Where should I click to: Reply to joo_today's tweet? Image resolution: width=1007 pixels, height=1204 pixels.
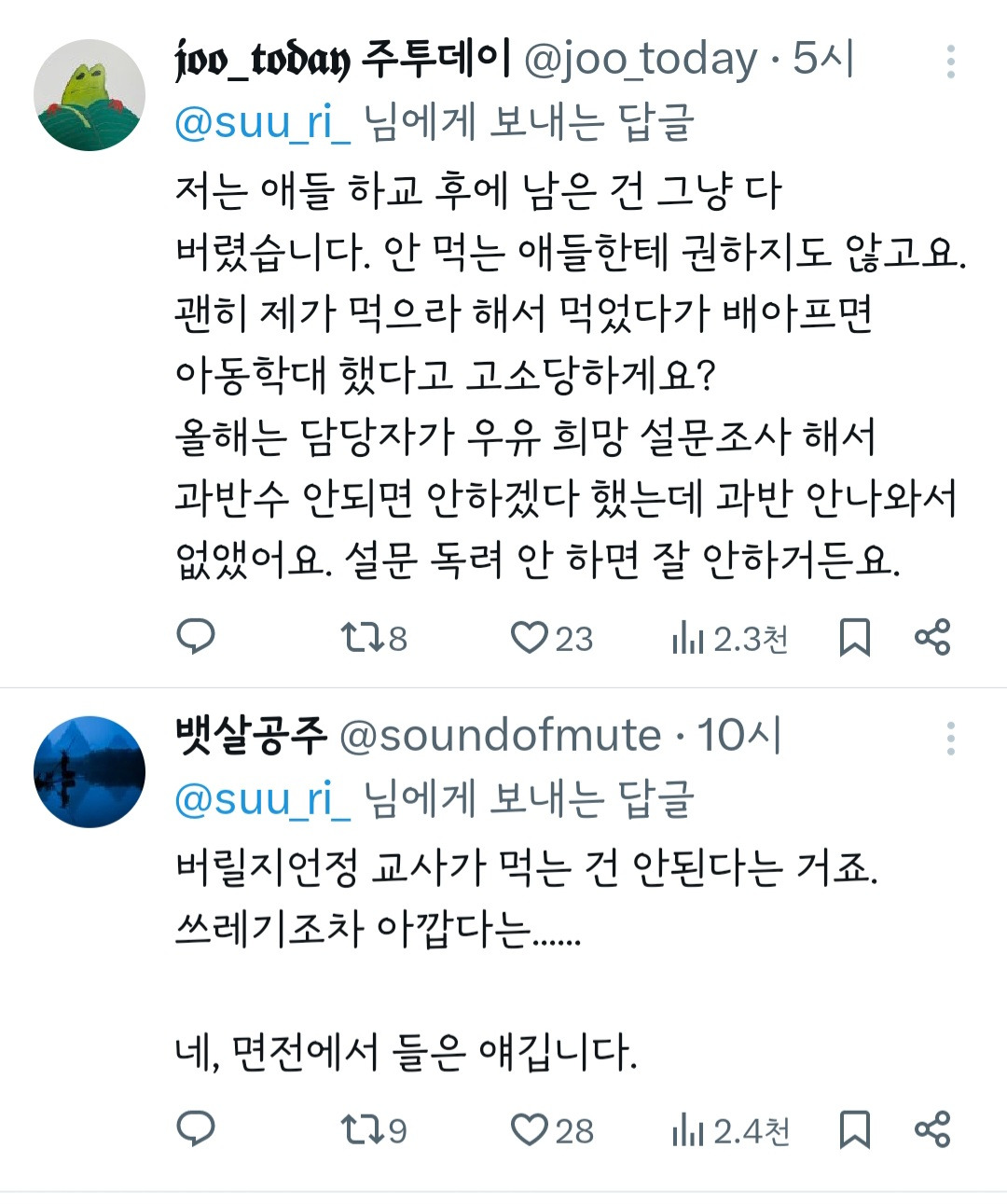point(197,637)
